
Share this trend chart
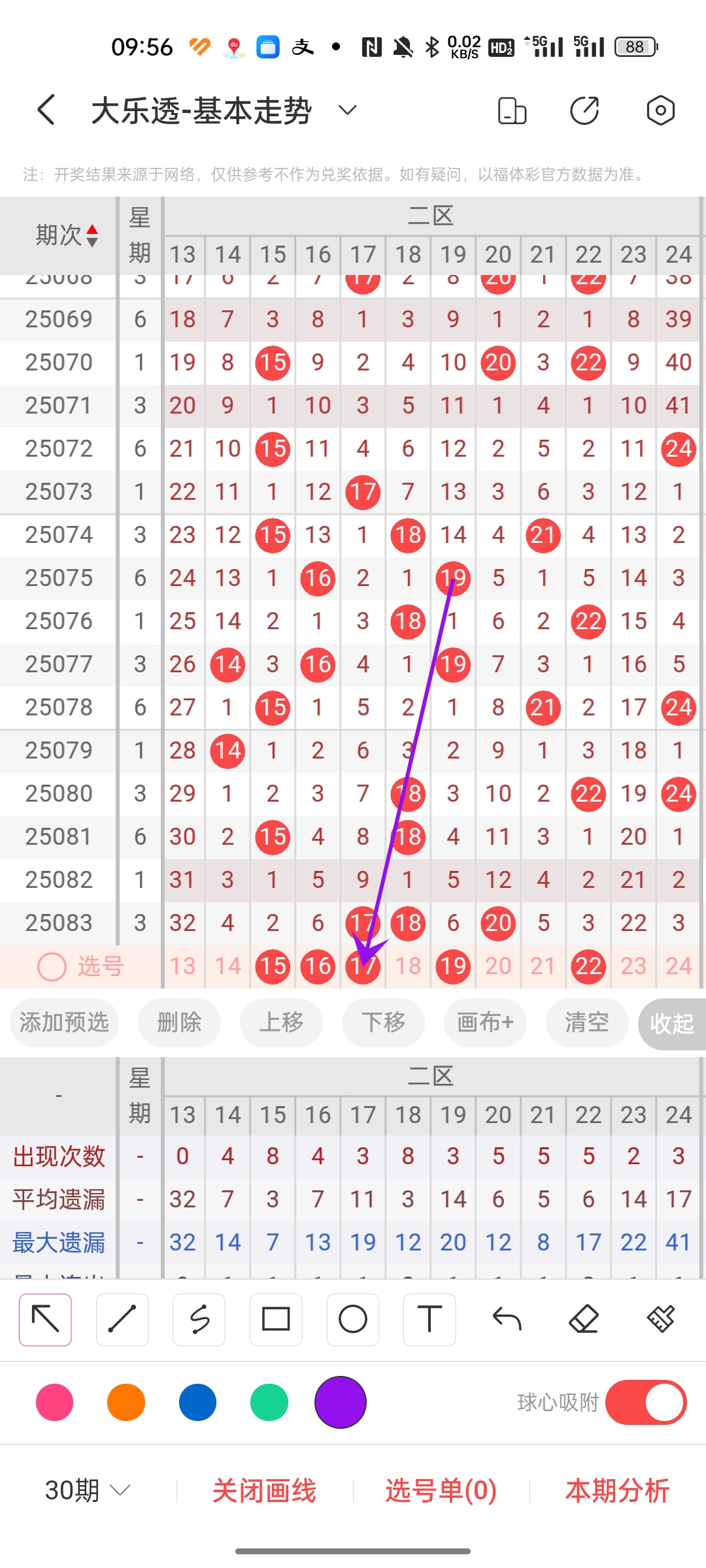click(584, 110)
